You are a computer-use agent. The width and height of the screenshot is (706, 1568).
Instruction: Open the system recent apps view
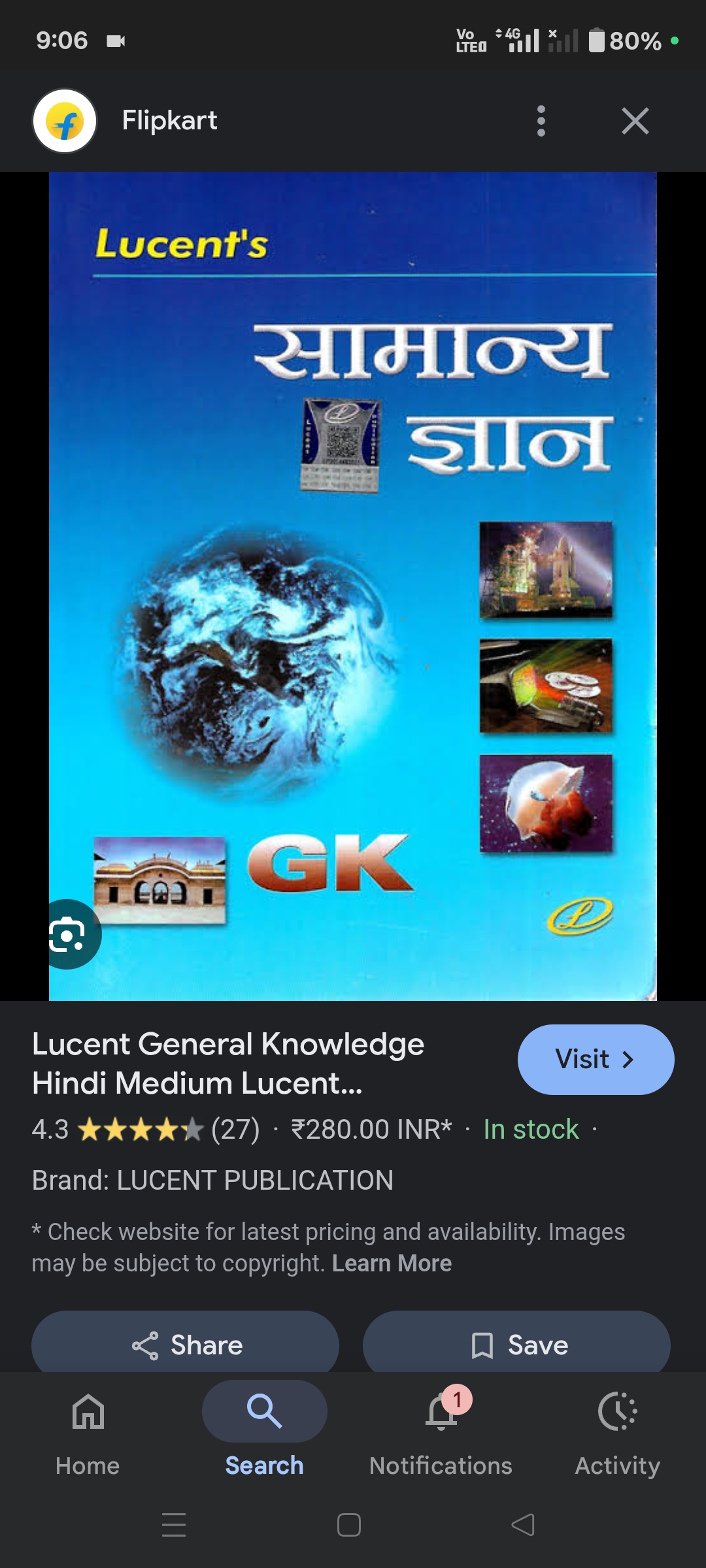174,1525
